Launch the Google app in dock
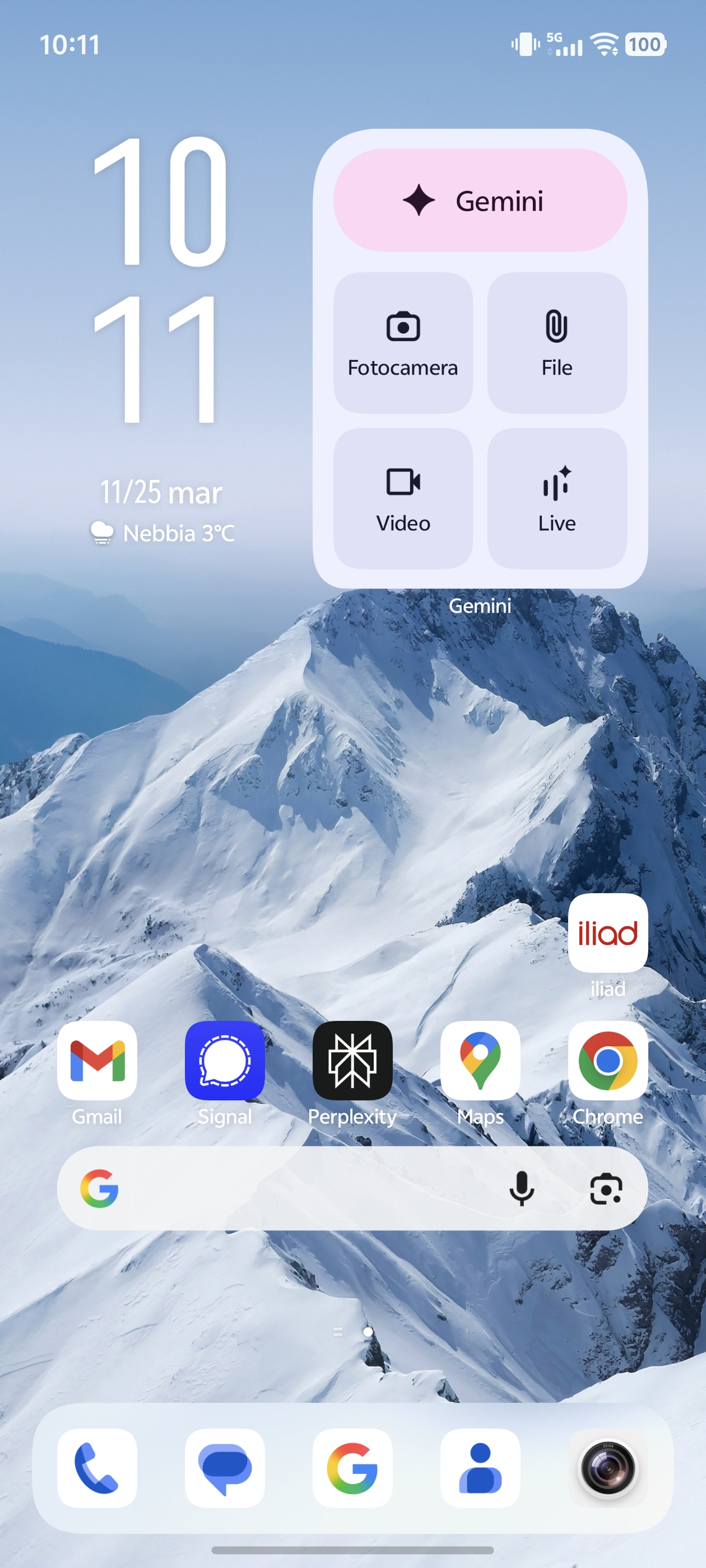Viewport: 706px width, 1568px height. pyautogui.click(x=352, y=1468)
